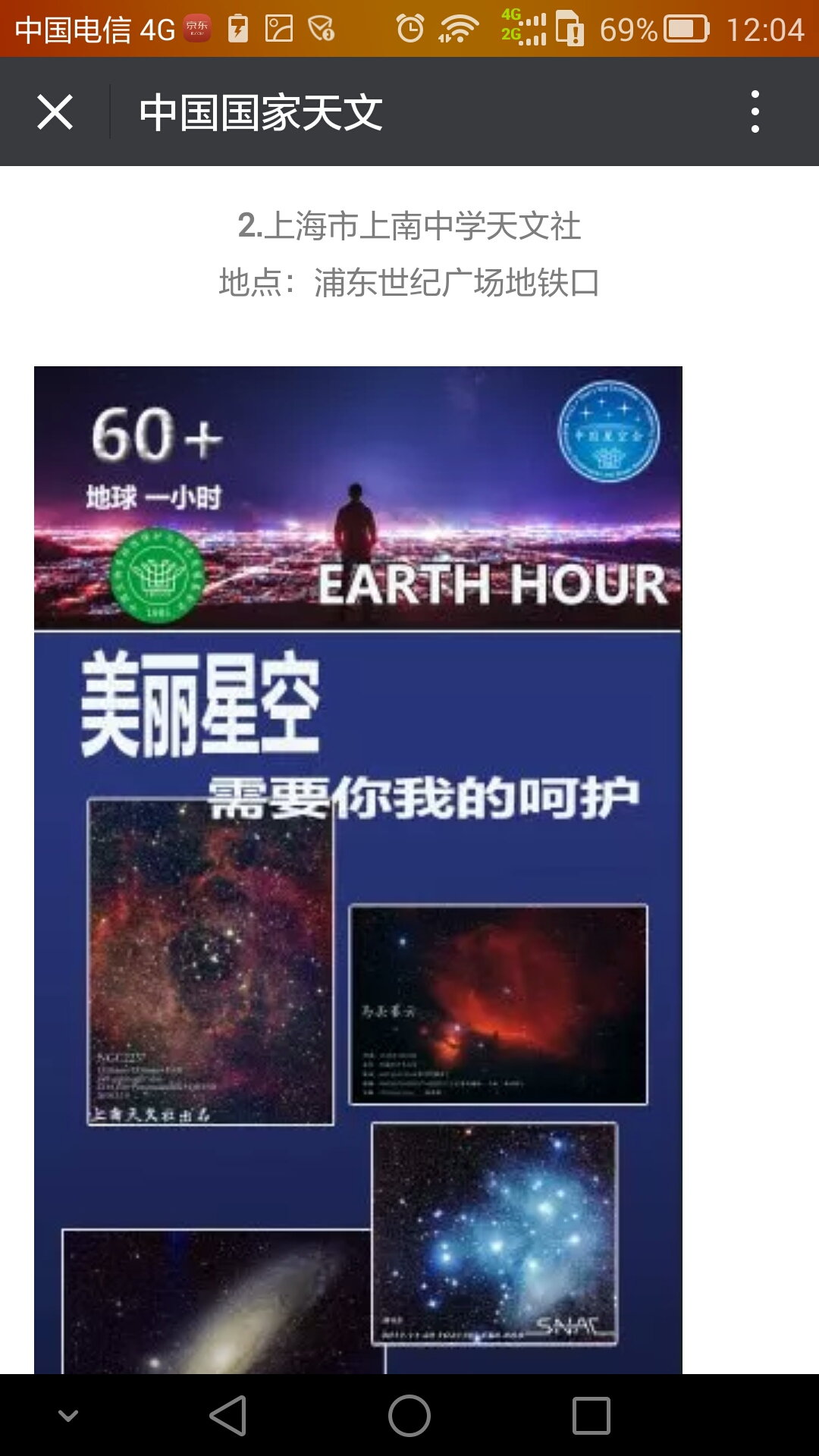Close the 中国国家天文 article page

(55, 112)
